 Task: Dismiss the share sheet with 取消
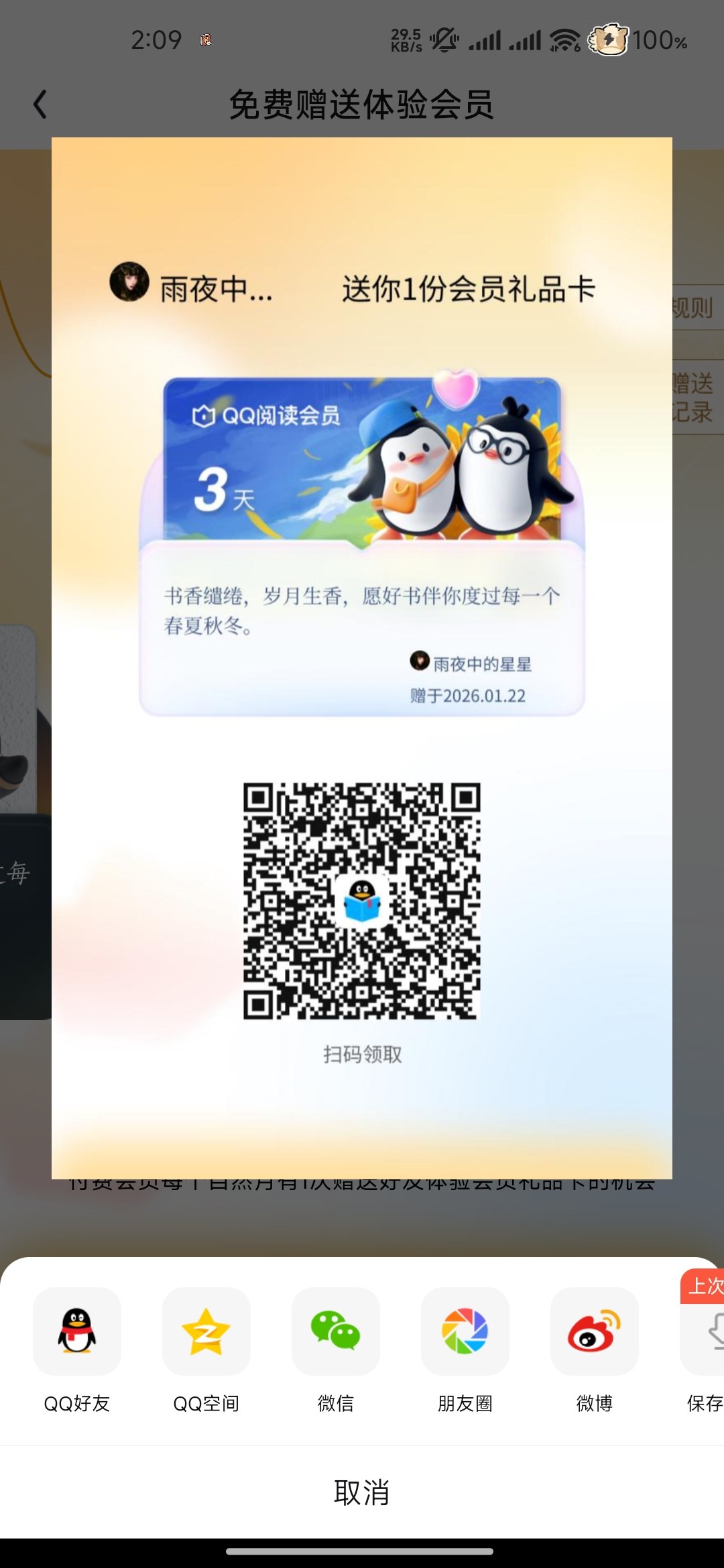coord(362,1492)
